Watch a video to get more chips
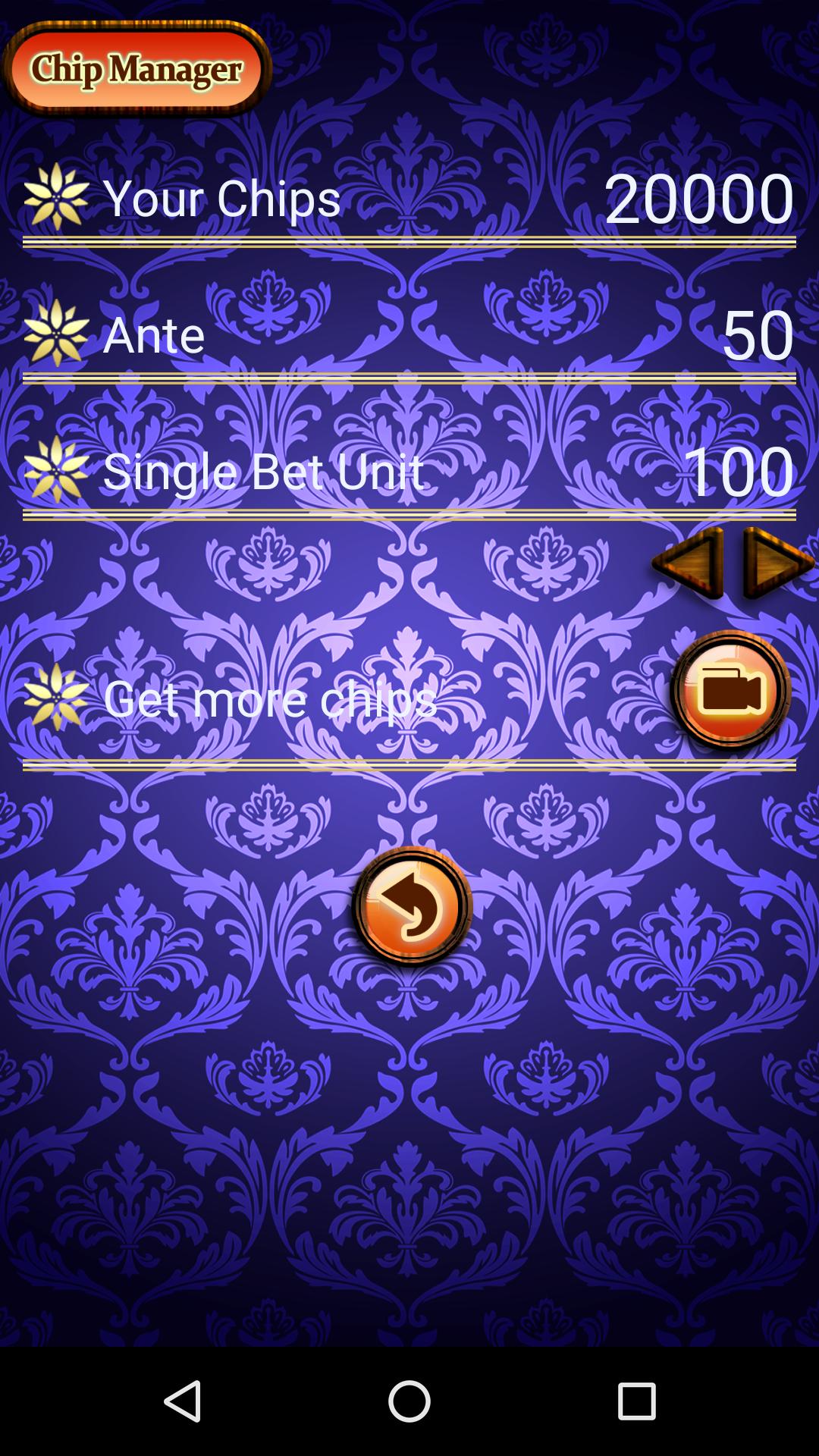This screenshot has width=819, height=1456. [x=730, y=691]
